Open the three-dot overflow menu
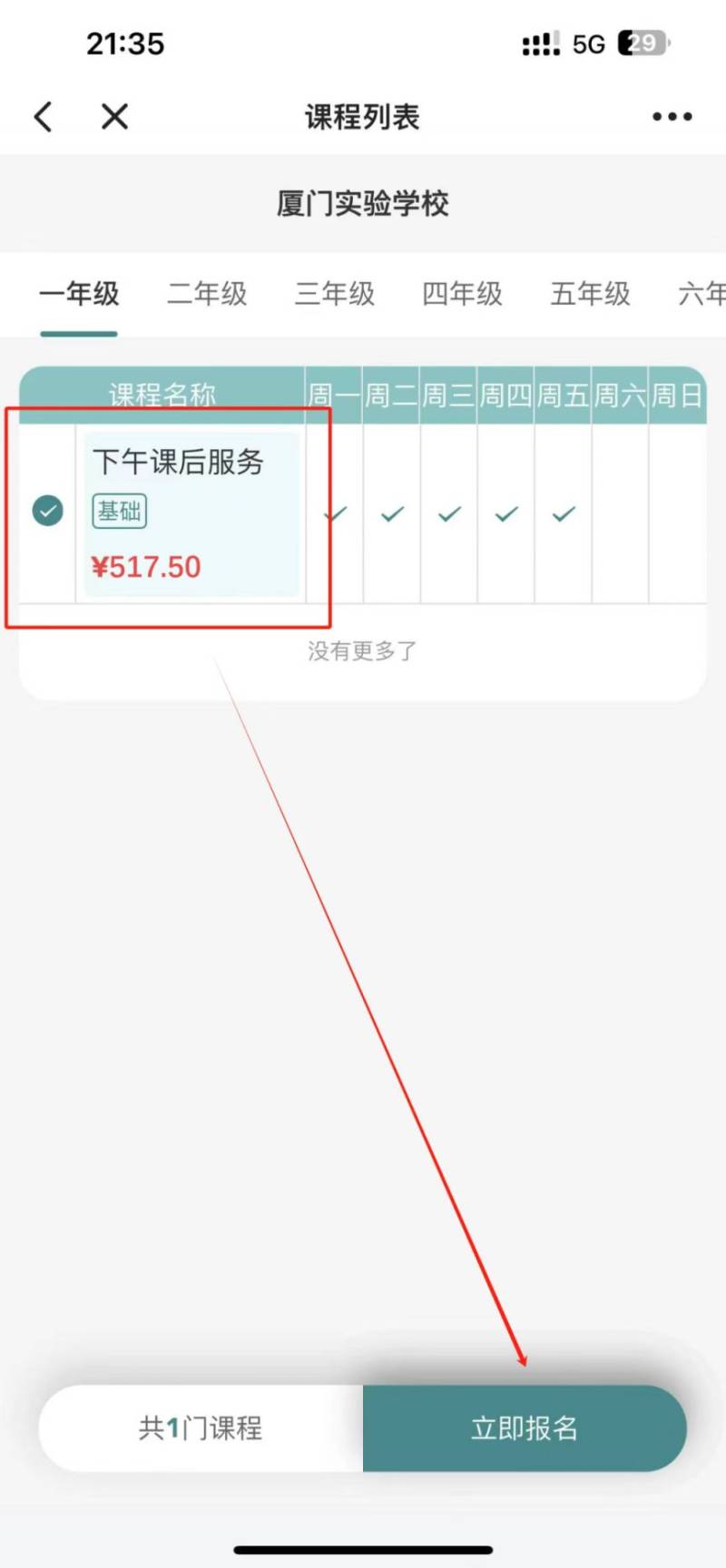726x1568 pixels. point(672,116)
